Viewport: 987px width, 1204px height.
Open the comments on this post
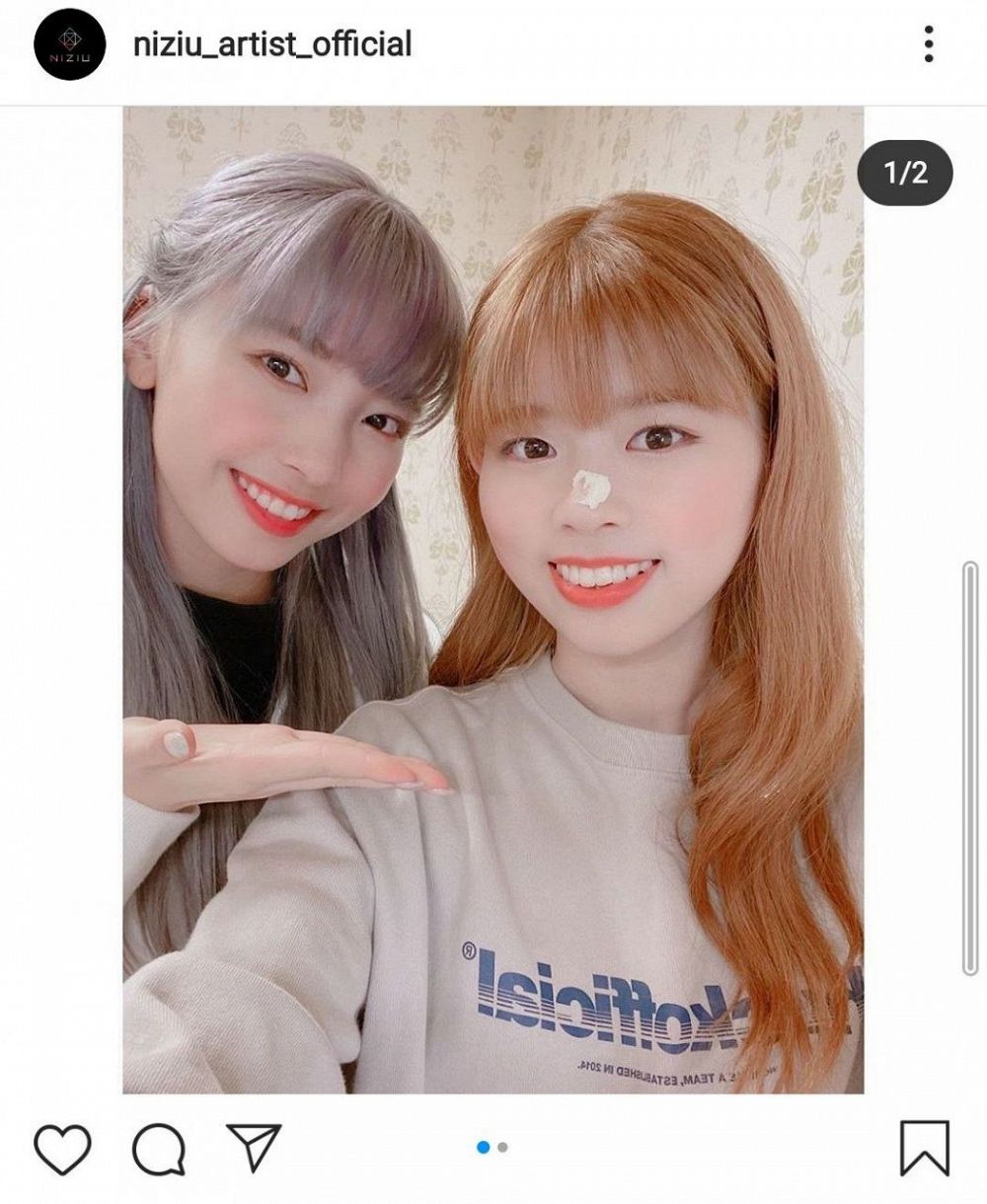pyautogui.click(x=158, y=1148)
